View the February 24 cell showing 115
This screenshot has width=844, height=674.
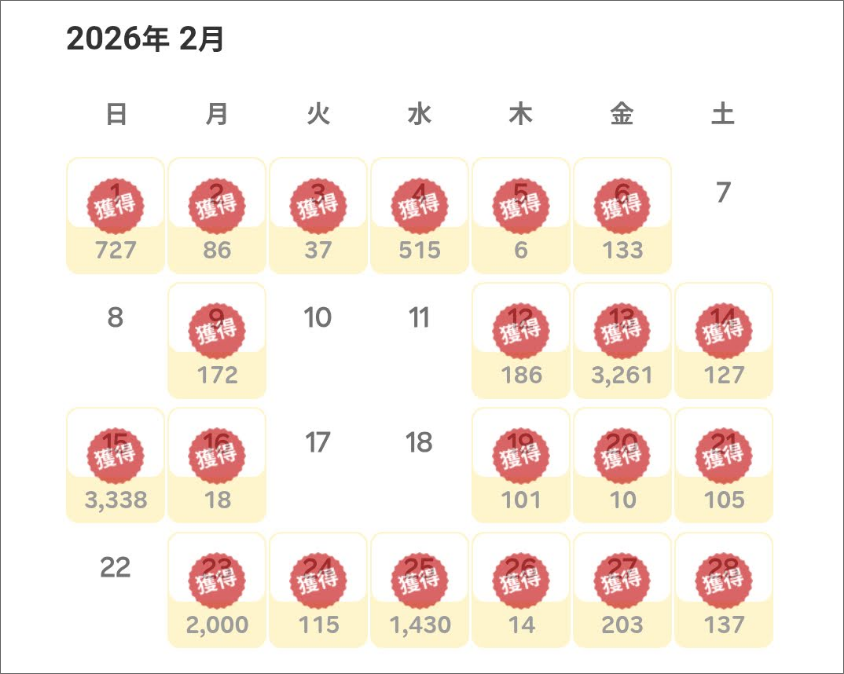point(318,590)
